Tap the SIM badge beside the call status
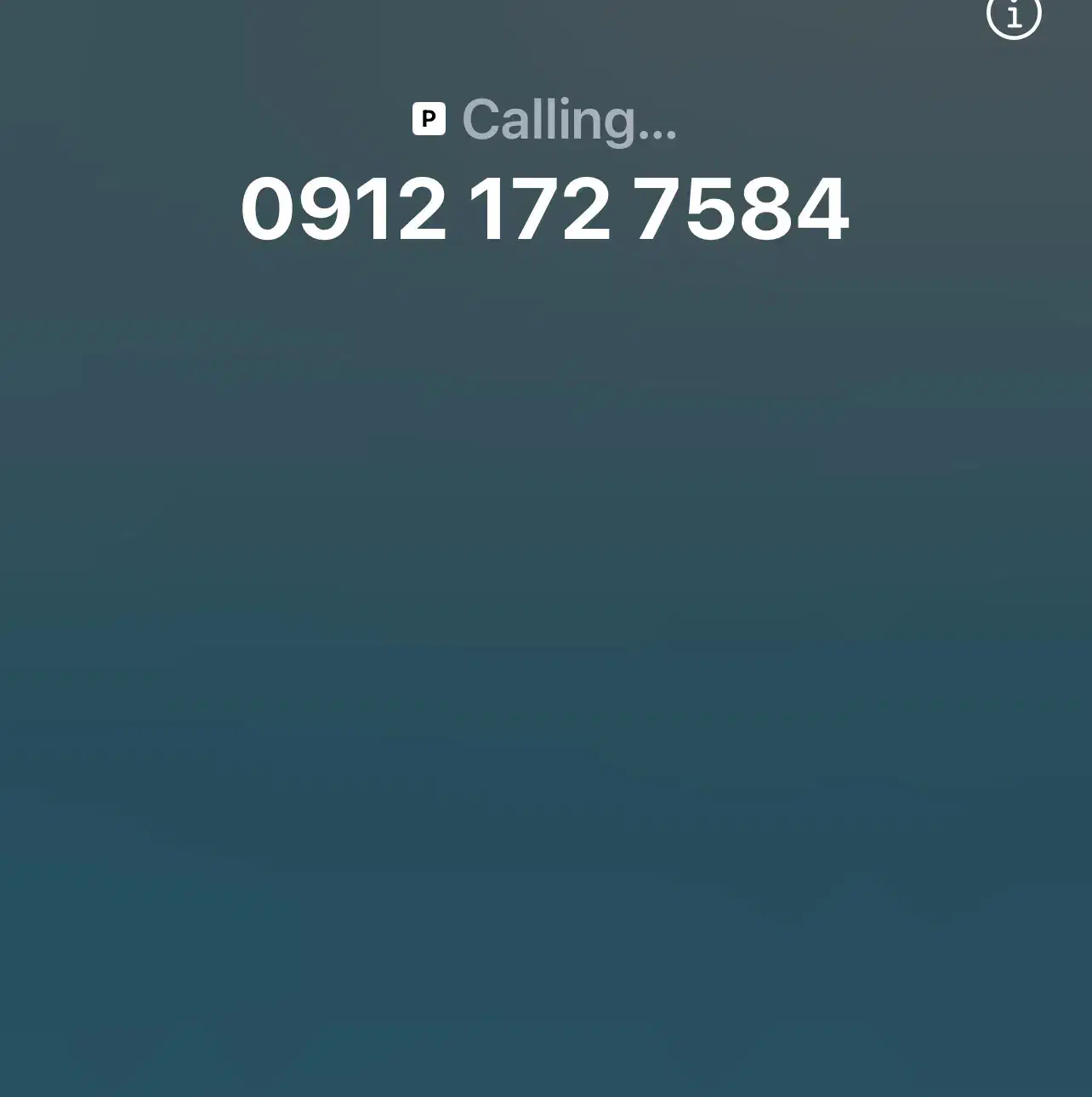Viewport: 1092px width, 1097px height. (429, 117)
